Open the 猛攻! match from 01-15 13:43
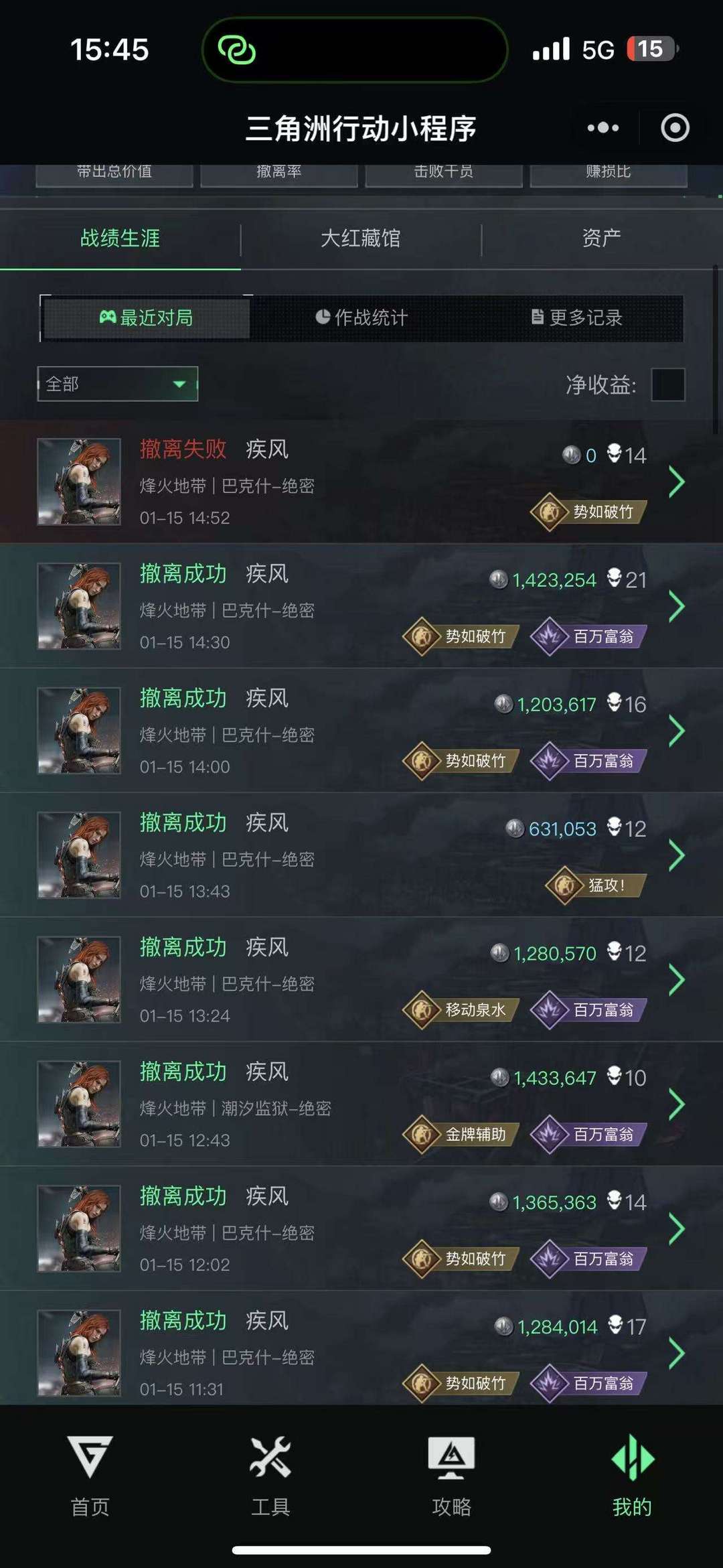Screen dimensions: 723x1568 click(x=361, y=855)
